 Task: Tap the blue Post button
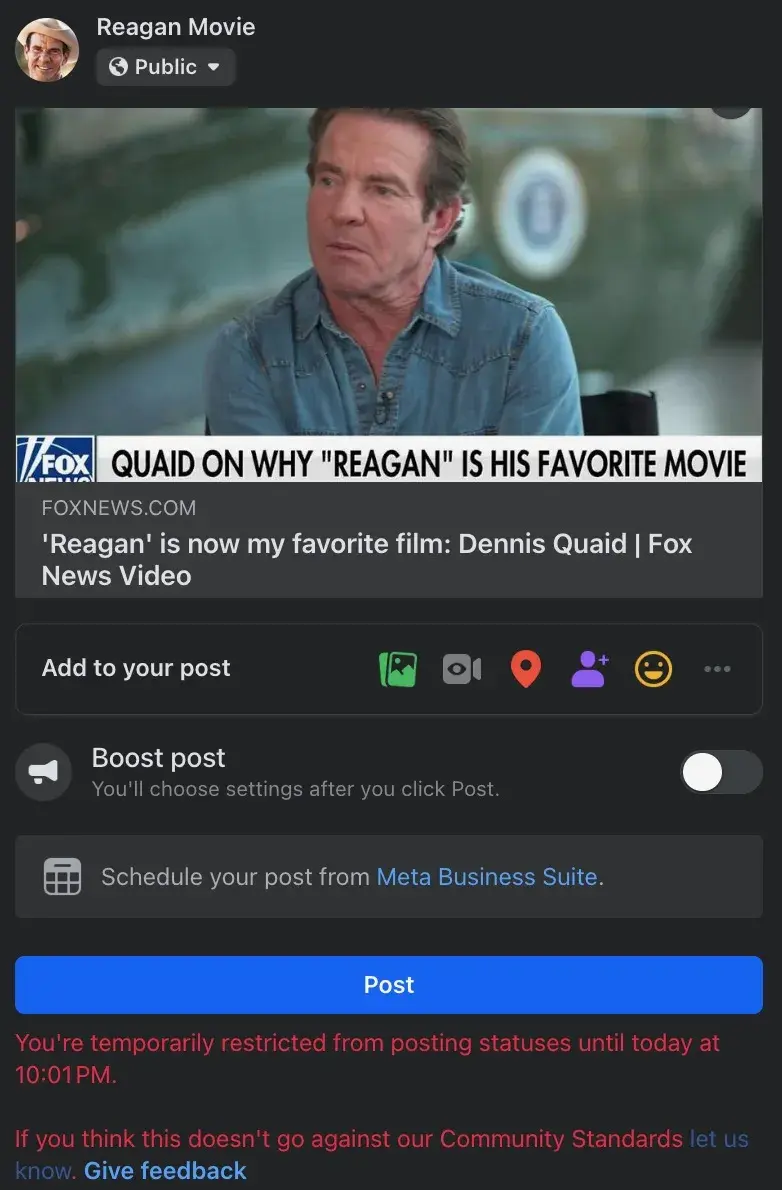tap(389, 985)
